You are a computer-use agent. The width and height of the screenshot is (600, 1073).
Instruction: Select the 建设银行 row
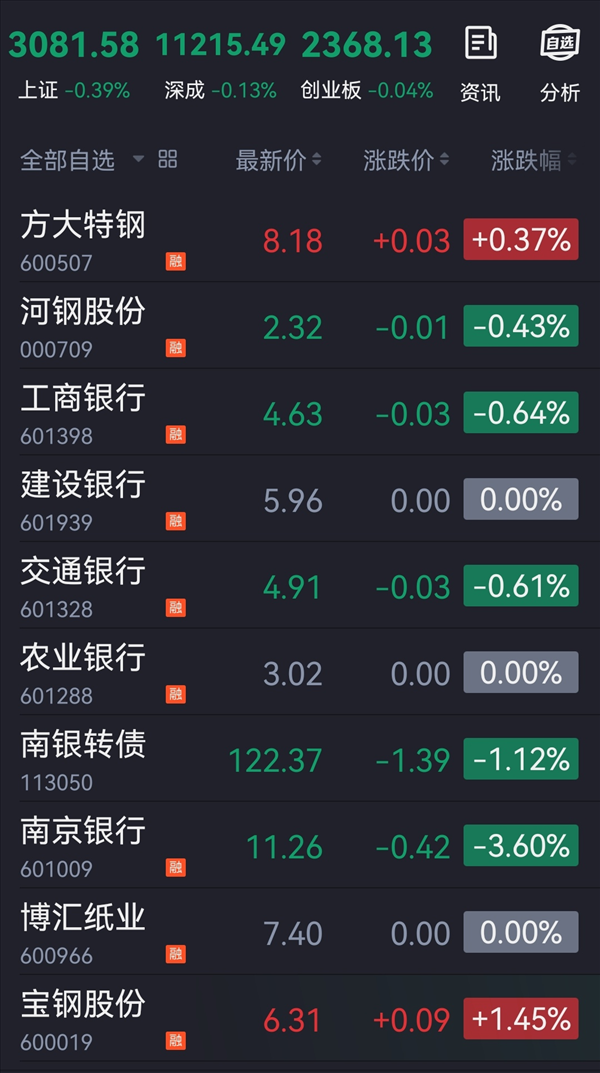point(300,499)
